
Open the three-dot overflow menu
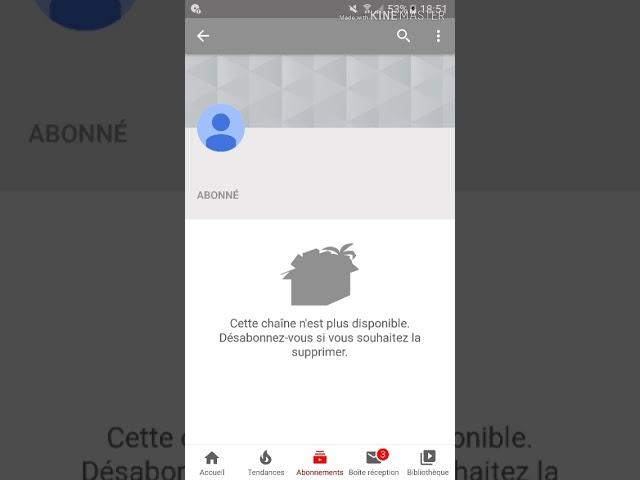pyautogui.click(x=438, y=36)
